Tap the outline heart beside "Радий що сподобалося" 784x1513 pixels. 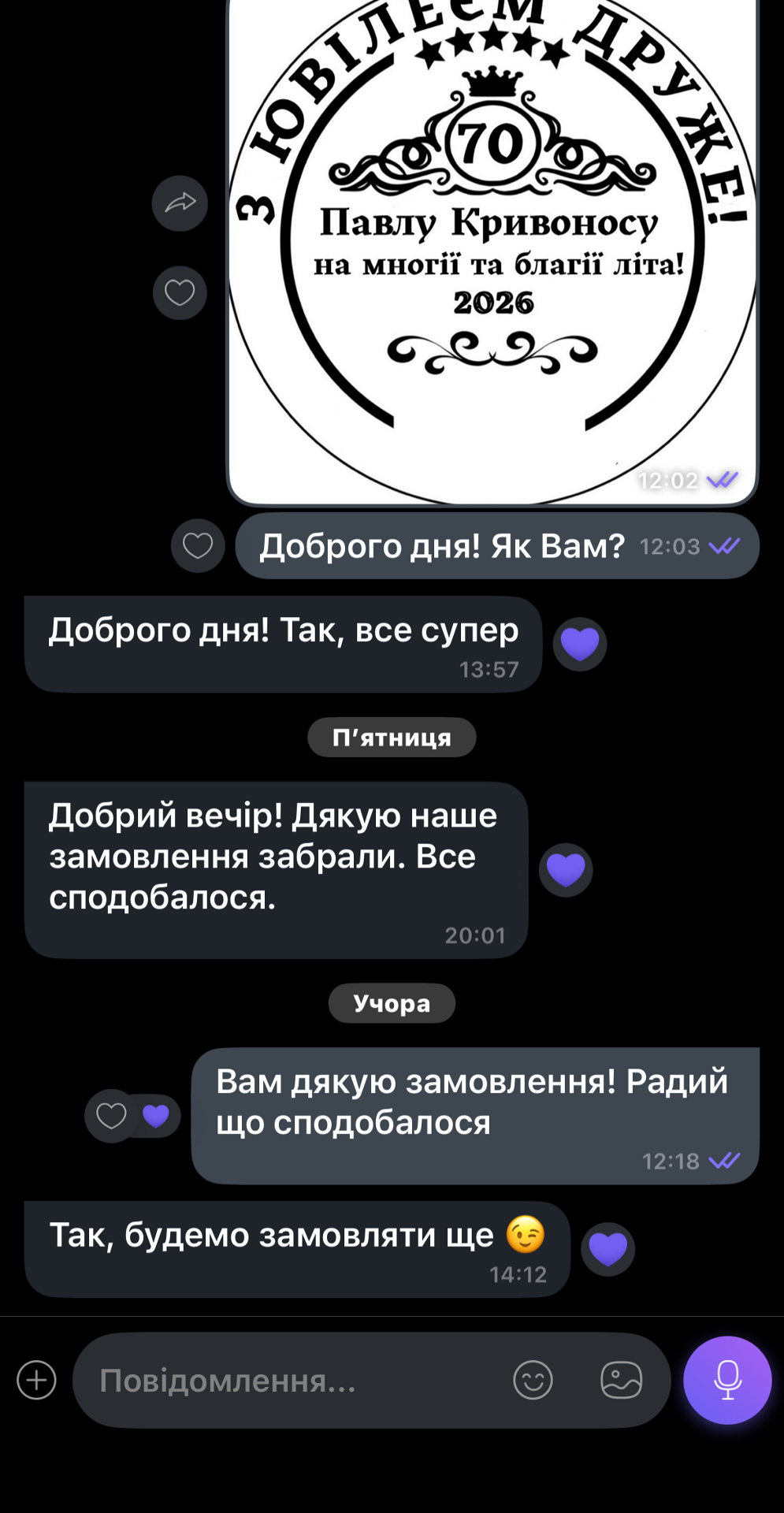(111, 1116)
